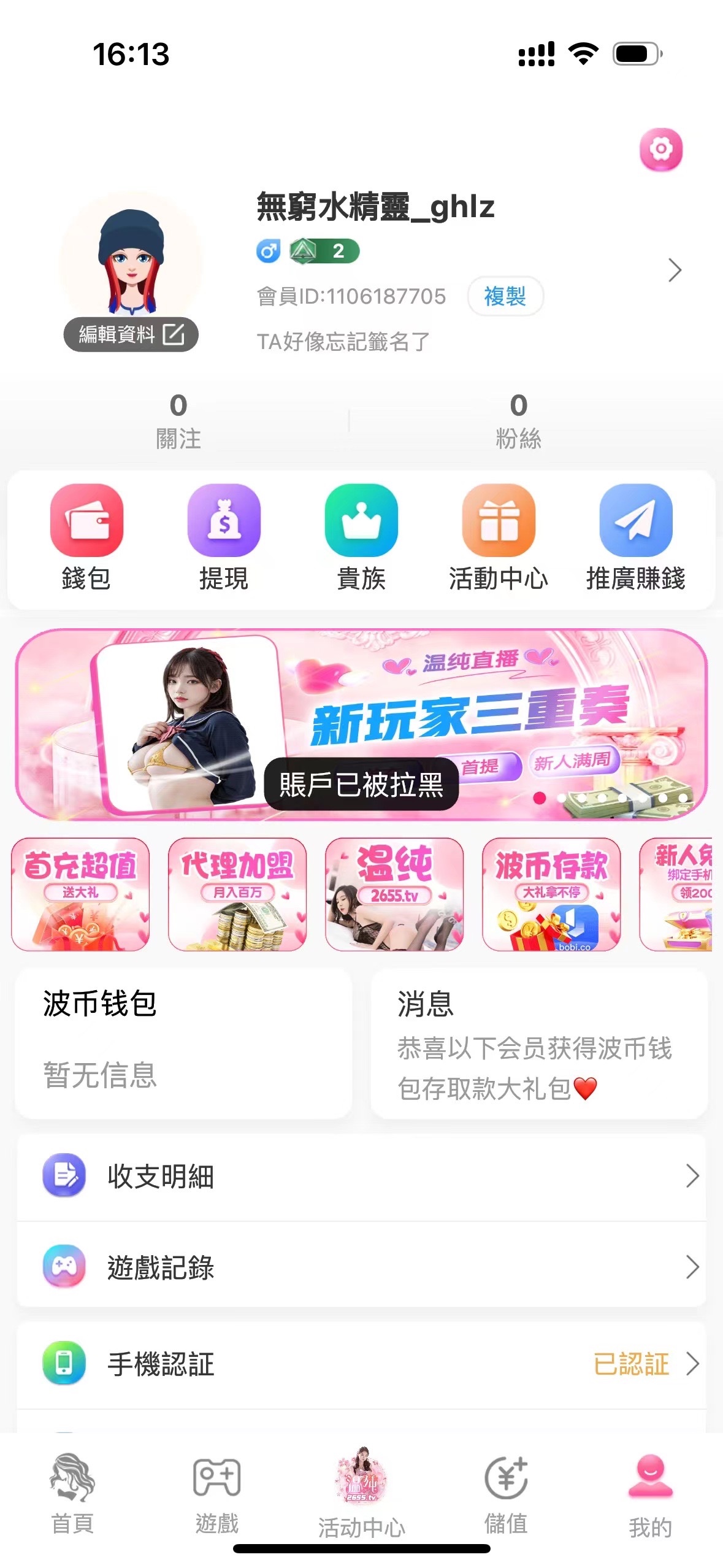This screenshot has height=1568, width=723.
Task: Open profile details via chevron arrow
Action: (x=674, y=270)
